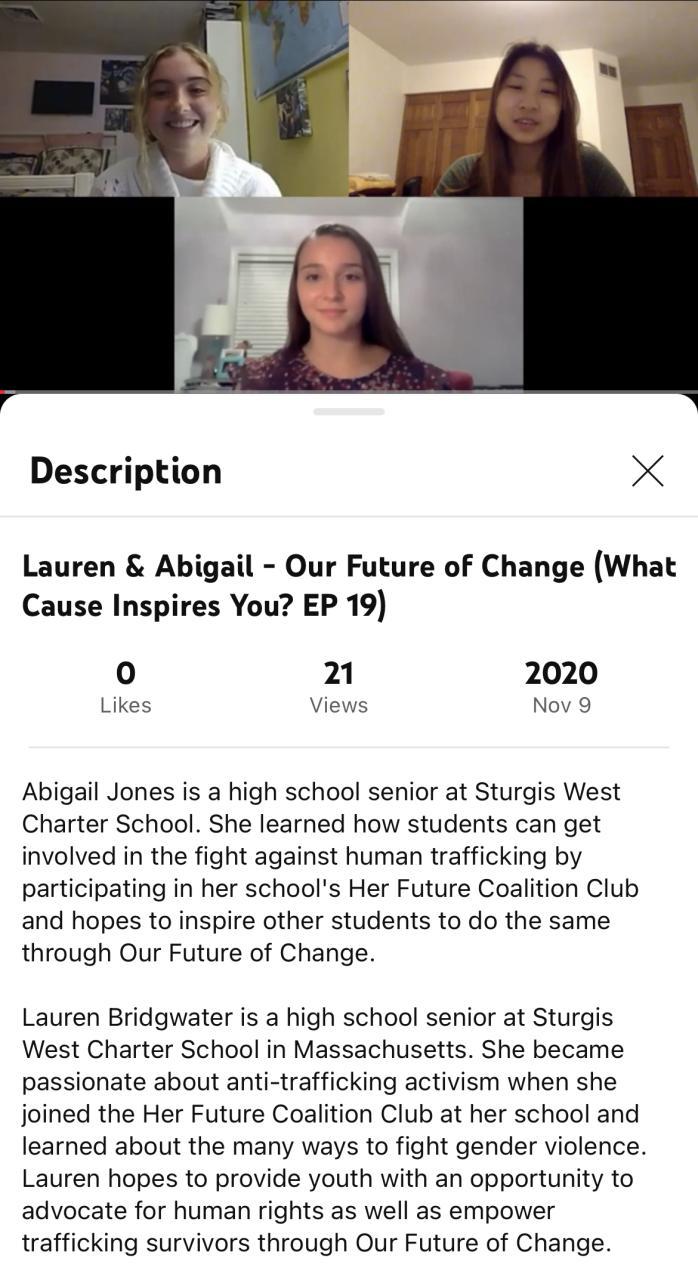Tap the drag handle on the description sheet
Image resolution: width=698 pixels, height=1280 pixels.
point(349,411)
